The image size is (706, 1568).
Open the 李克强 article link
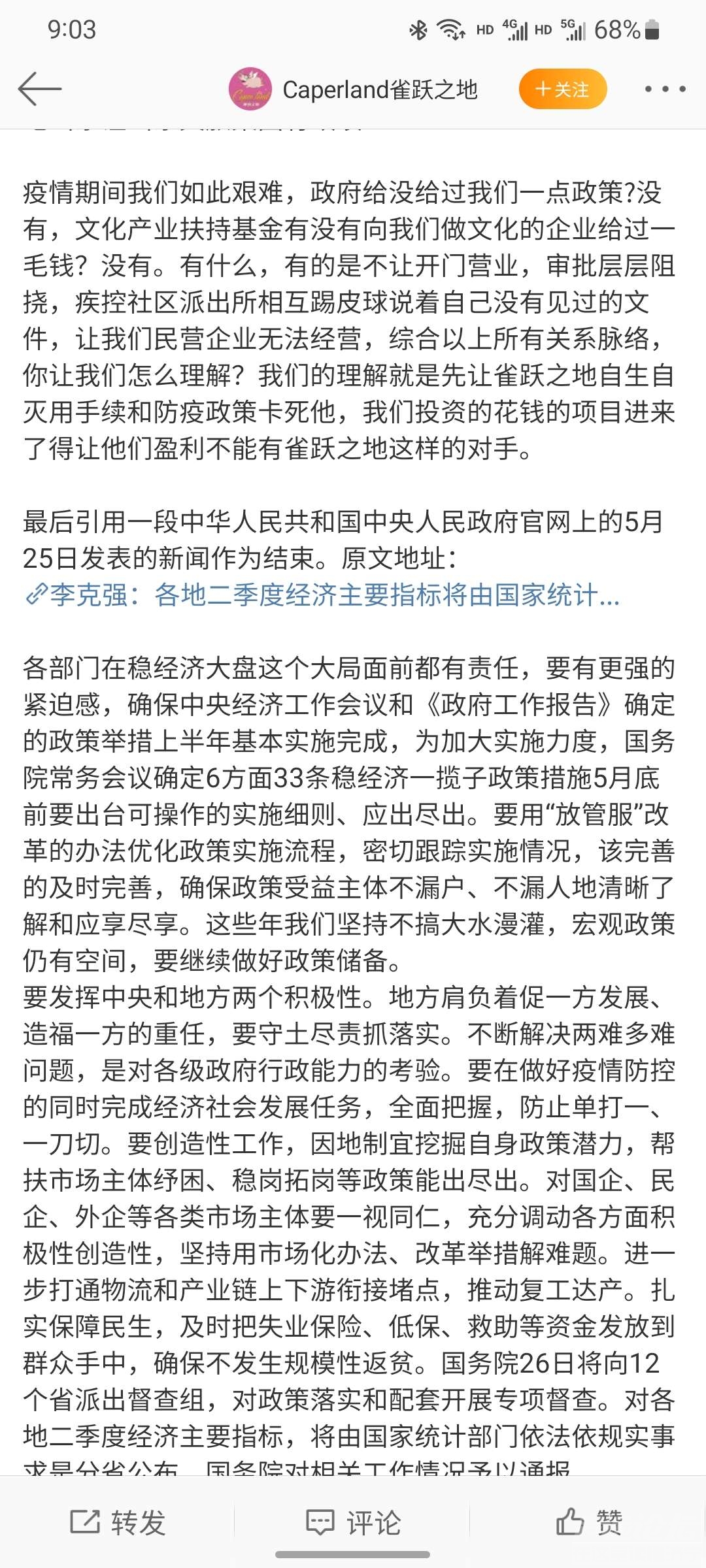[x=322, y=595]
